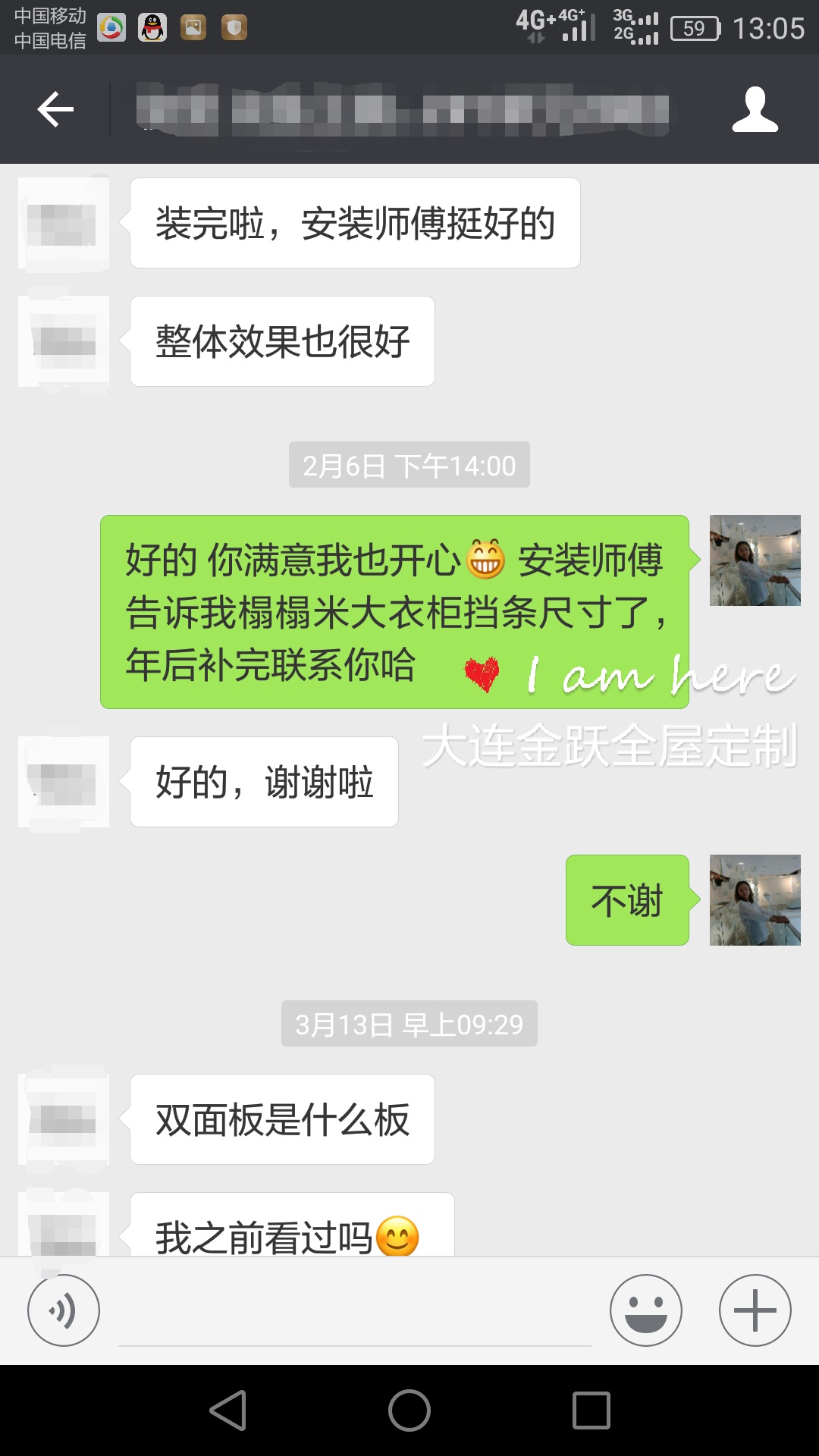Screen dimensions: 819x1456
Task: Open the emoji sticker panel
Action: click(x=645, y=1310)
